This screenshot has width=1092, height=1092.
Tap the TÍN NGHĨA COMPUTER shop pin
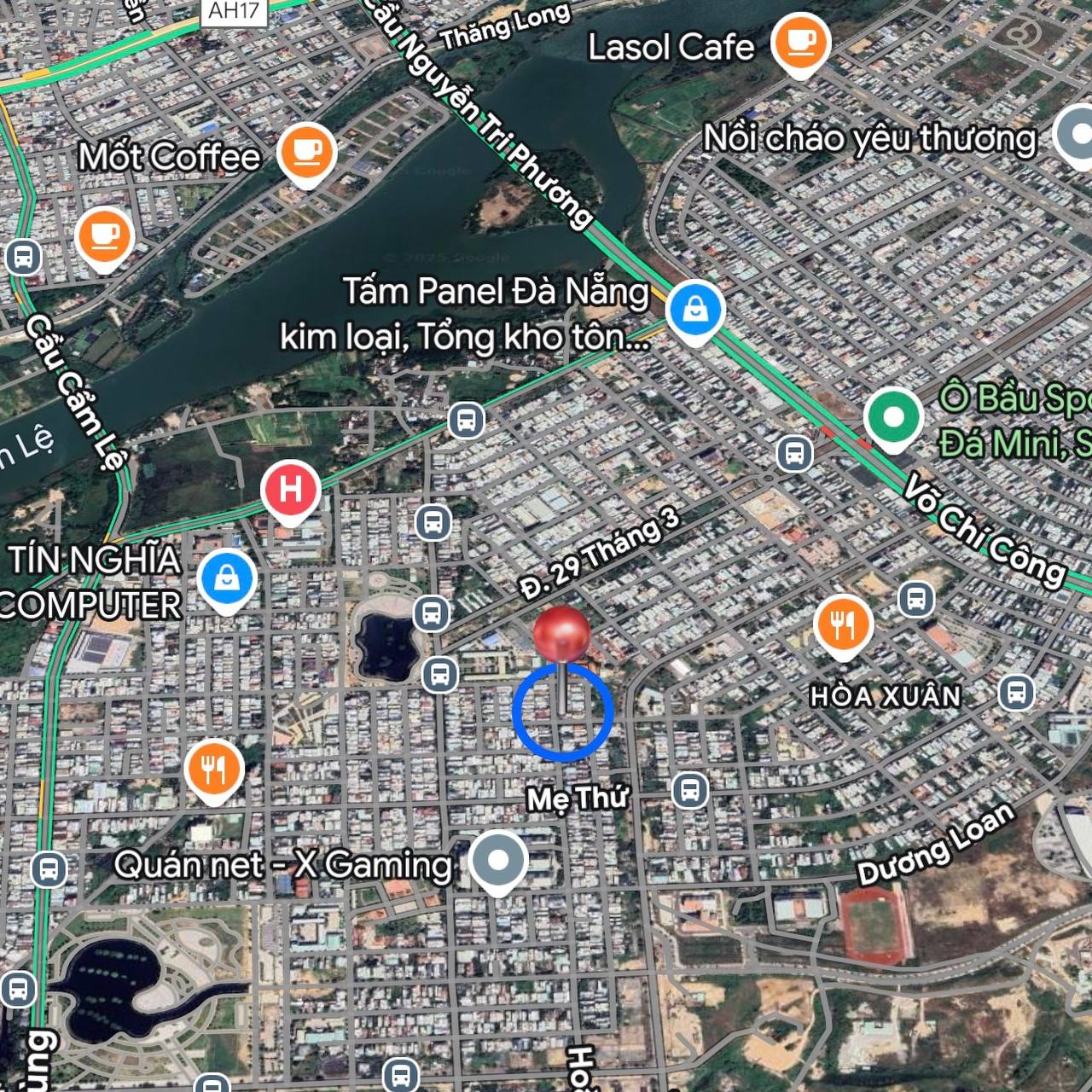(226, 578)
